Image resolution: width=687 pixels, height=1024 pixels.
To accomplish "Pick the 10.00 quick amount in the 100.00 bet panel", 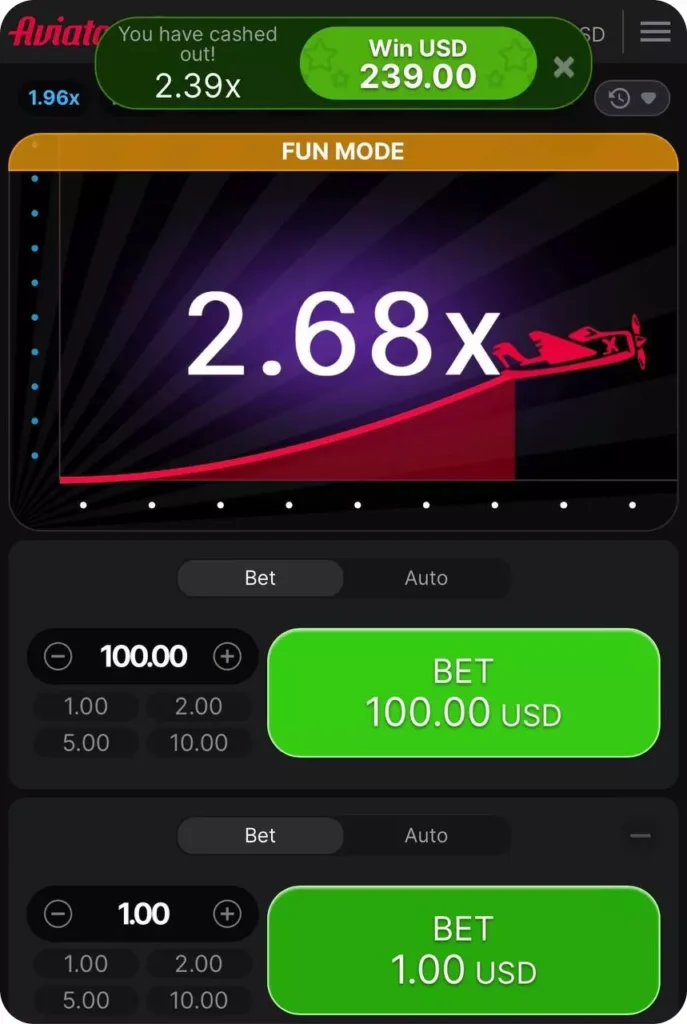I will point(199,743).
